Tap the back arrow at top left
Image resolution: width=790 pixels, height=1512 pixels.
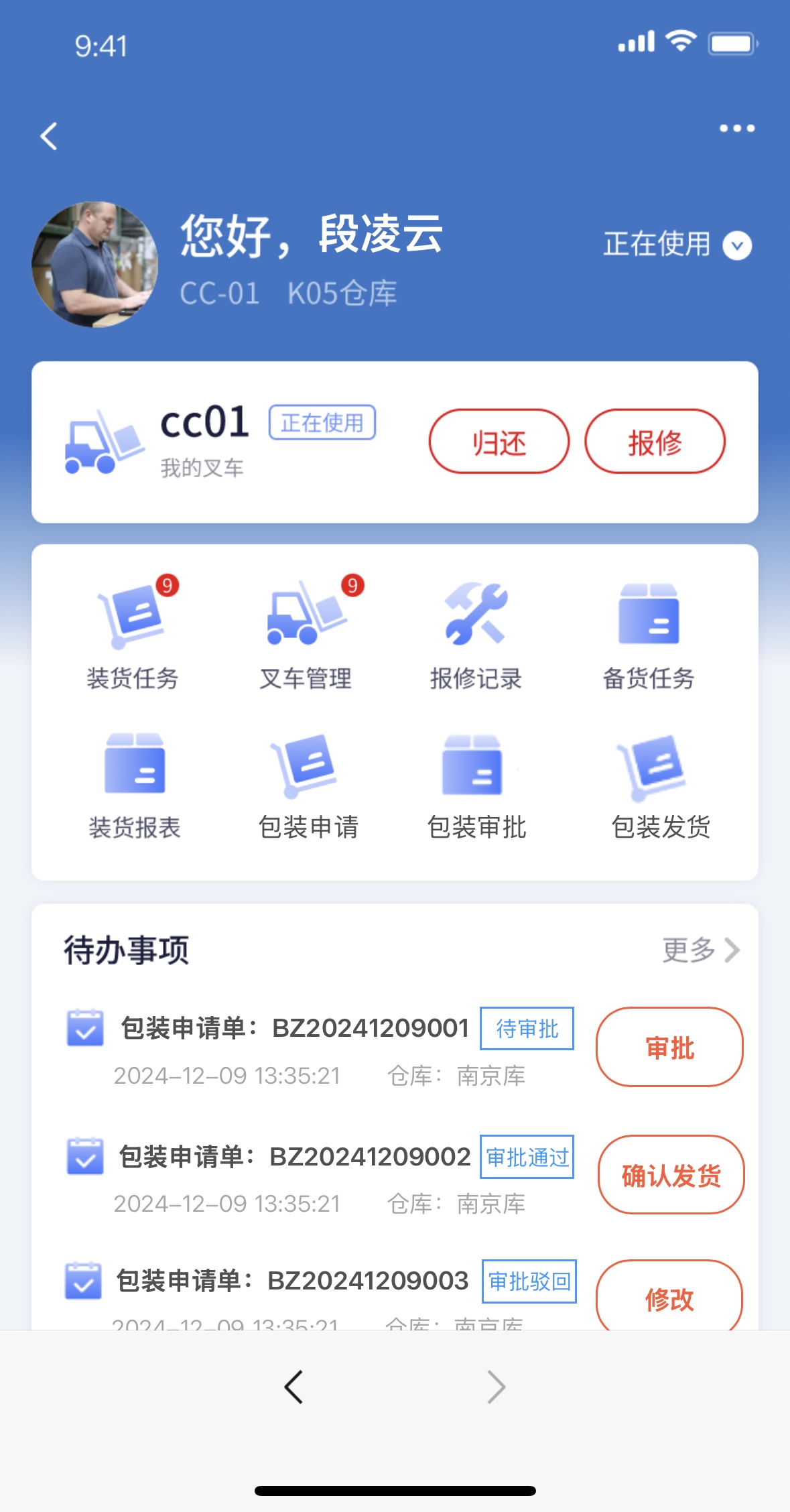49,136
